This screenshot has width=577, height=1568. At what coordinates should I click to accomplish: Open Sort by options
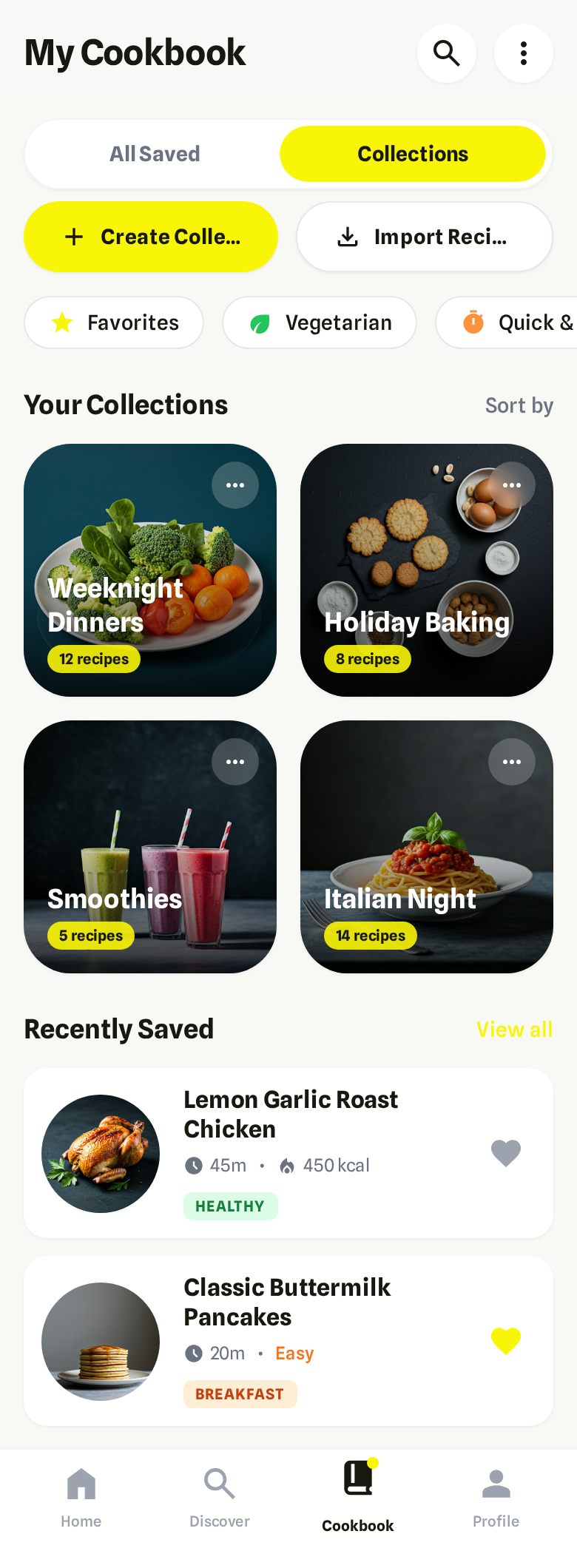(x=519, y=405)
